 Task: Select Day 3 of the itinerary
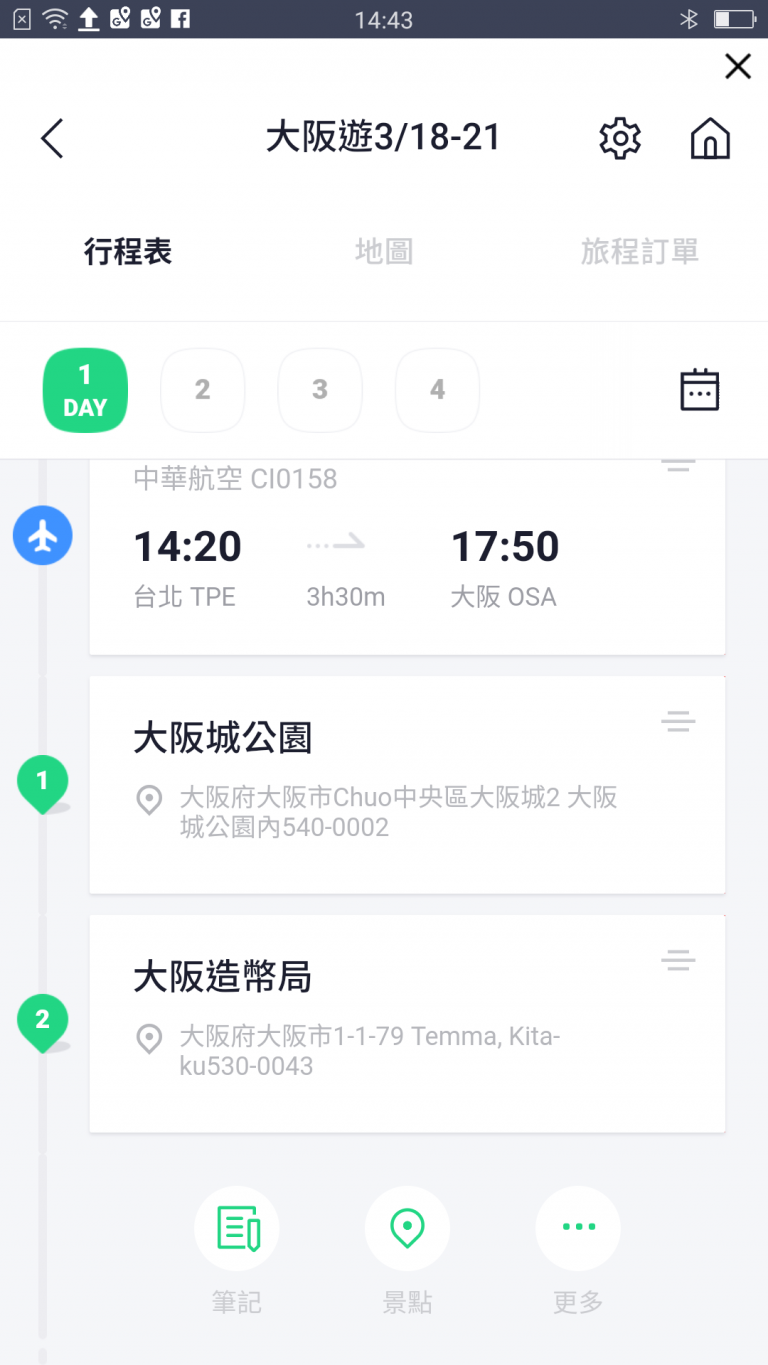(x=320, y=390)
